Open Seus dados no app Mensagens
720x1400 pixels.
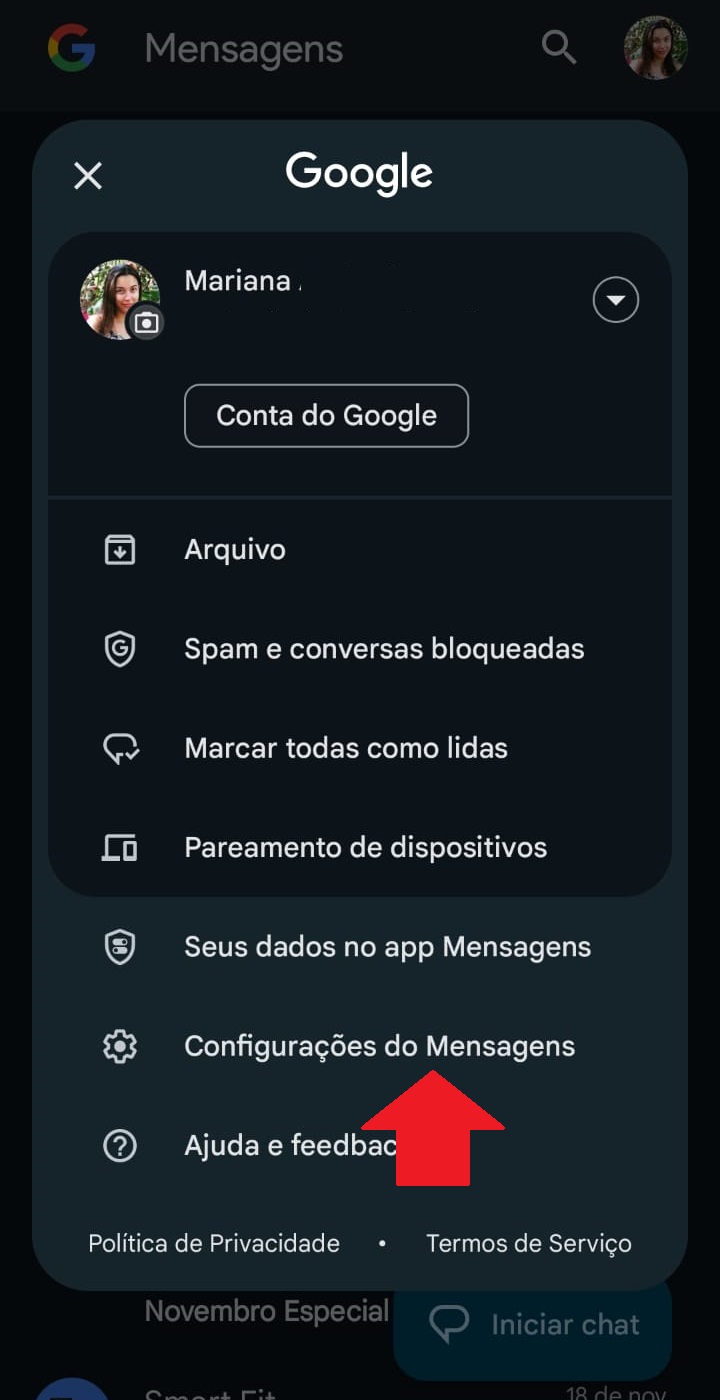coord(360,946)
